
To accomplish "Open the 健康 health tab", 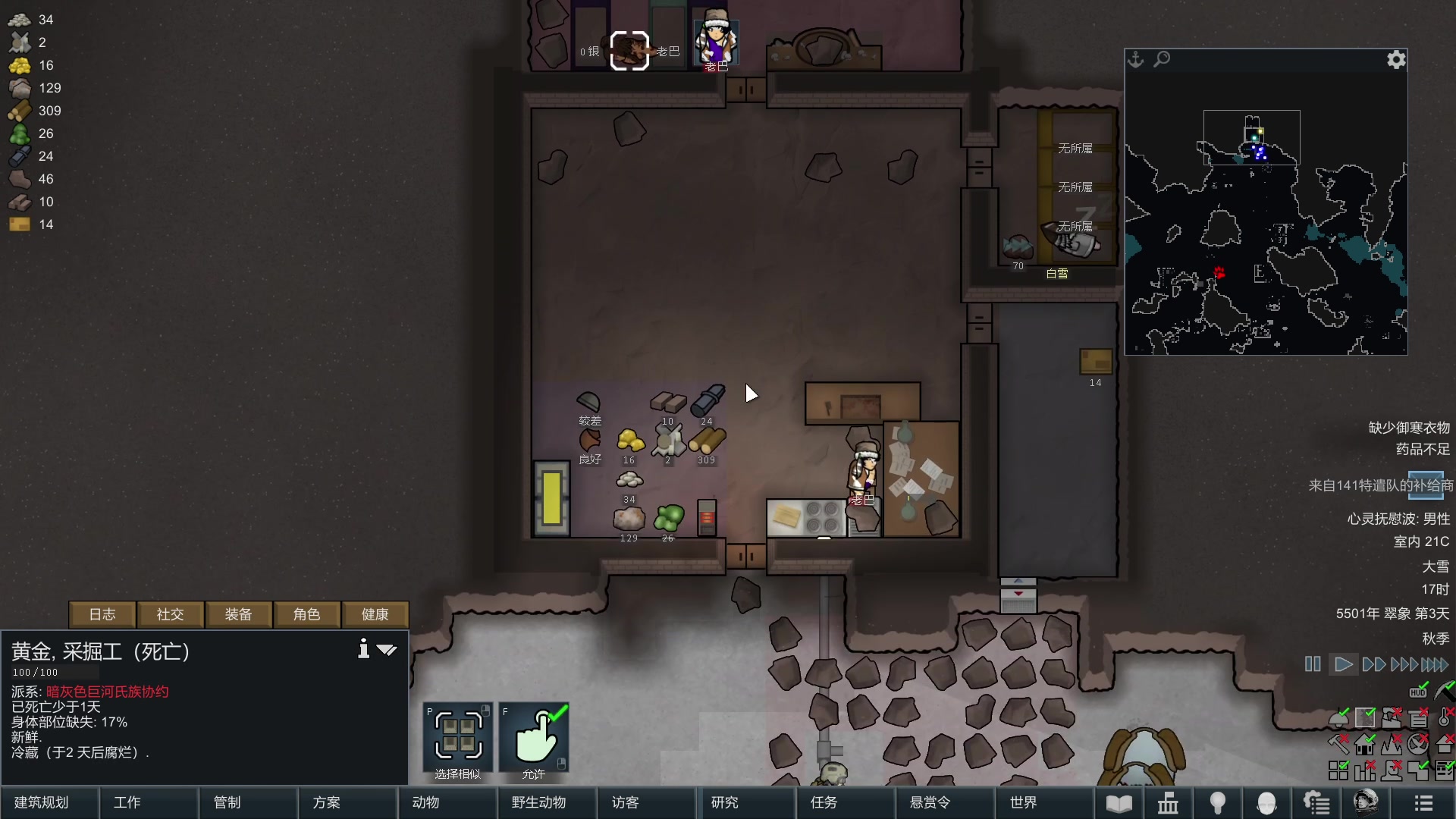I will [375, 614].
